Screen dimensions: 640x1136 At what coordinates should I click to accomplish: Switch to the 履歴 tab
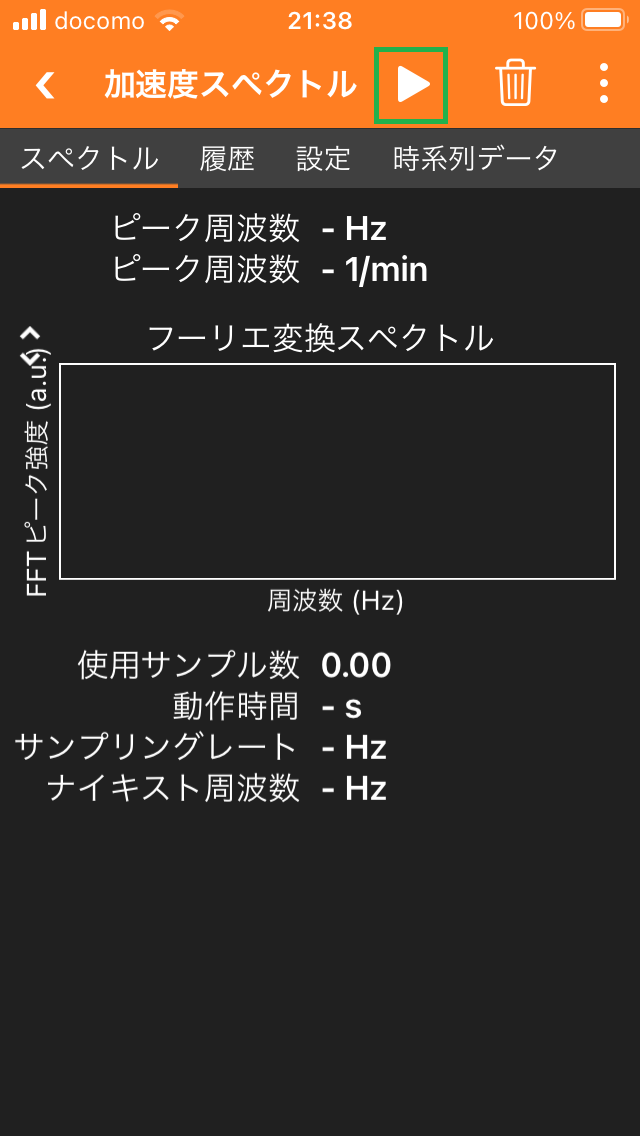[x=227, y=159]
